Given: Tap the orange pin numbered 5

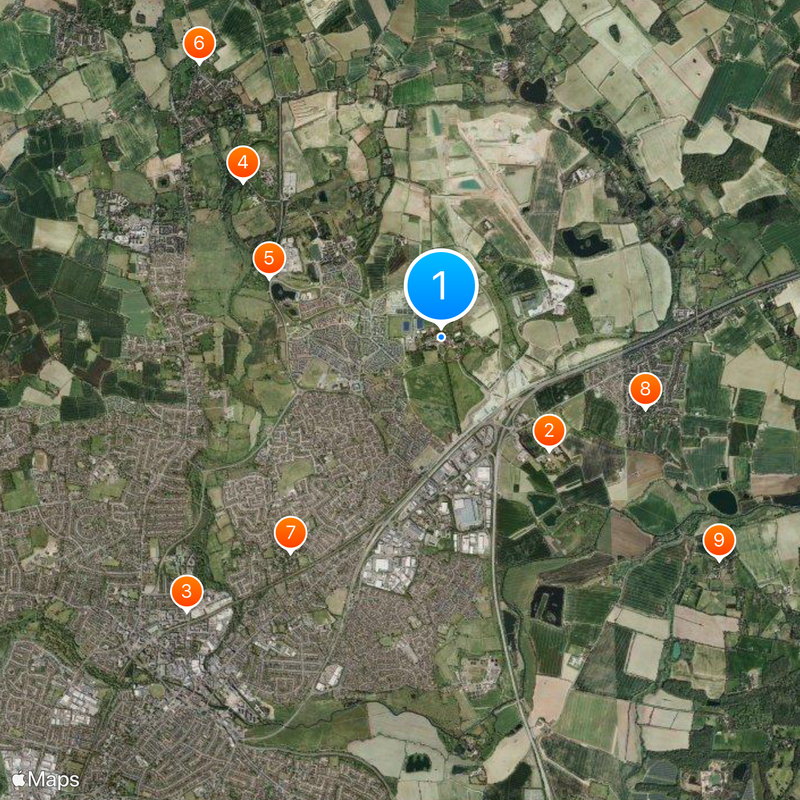Looking at the screenshot, I should click(x=268, y=258).
